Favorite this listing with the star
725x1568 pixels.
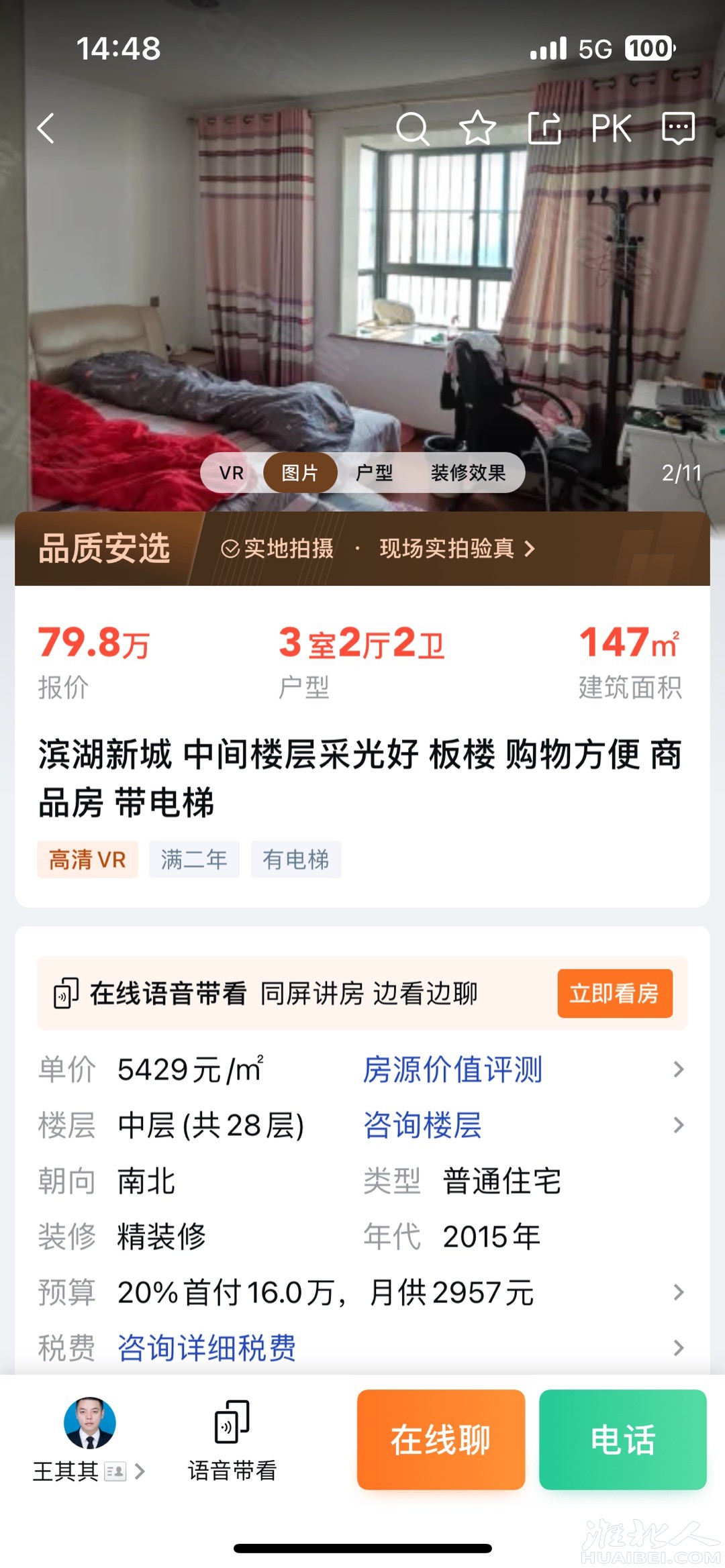(477, 128)
